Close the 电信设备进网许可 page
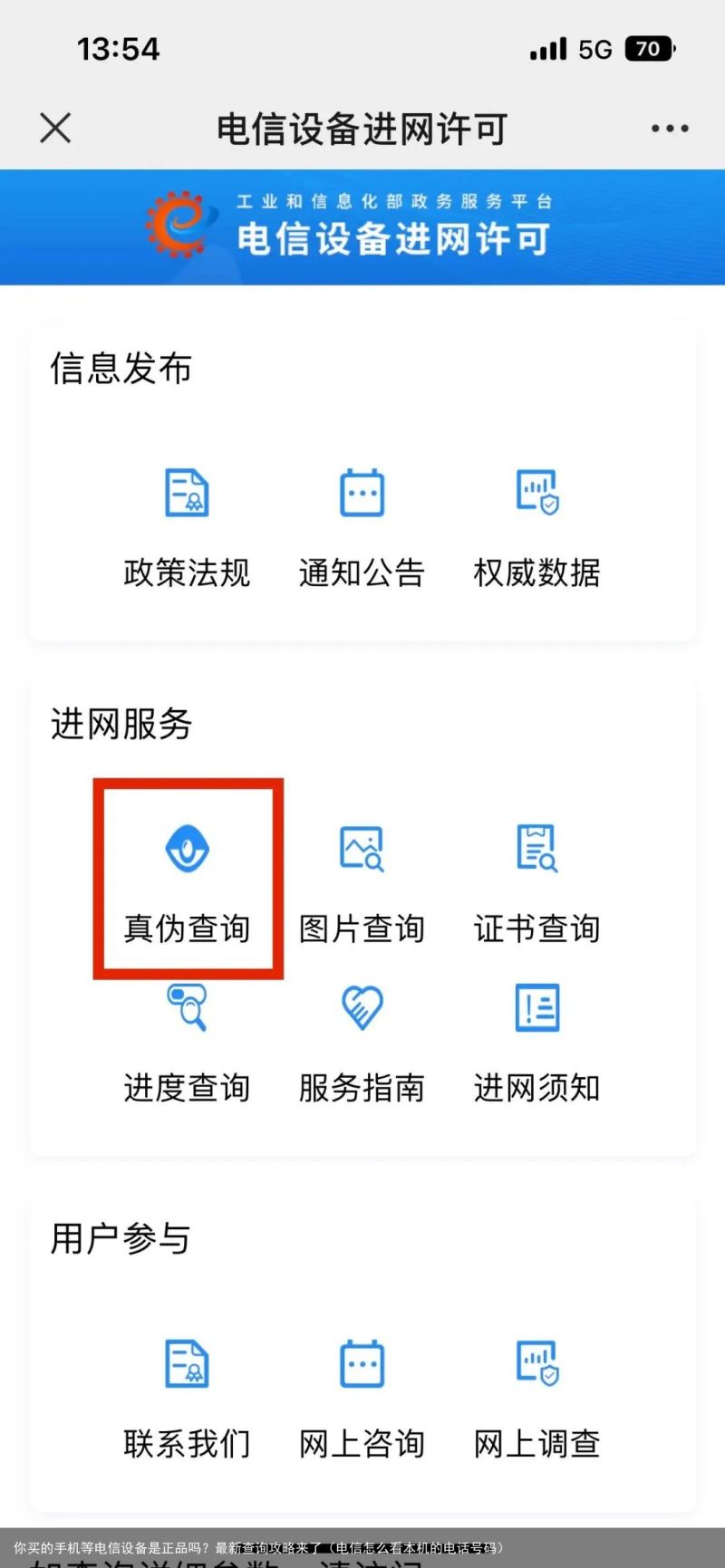Image resolution: width=725 pixels, height=1568 pixels. click(55, 128)
